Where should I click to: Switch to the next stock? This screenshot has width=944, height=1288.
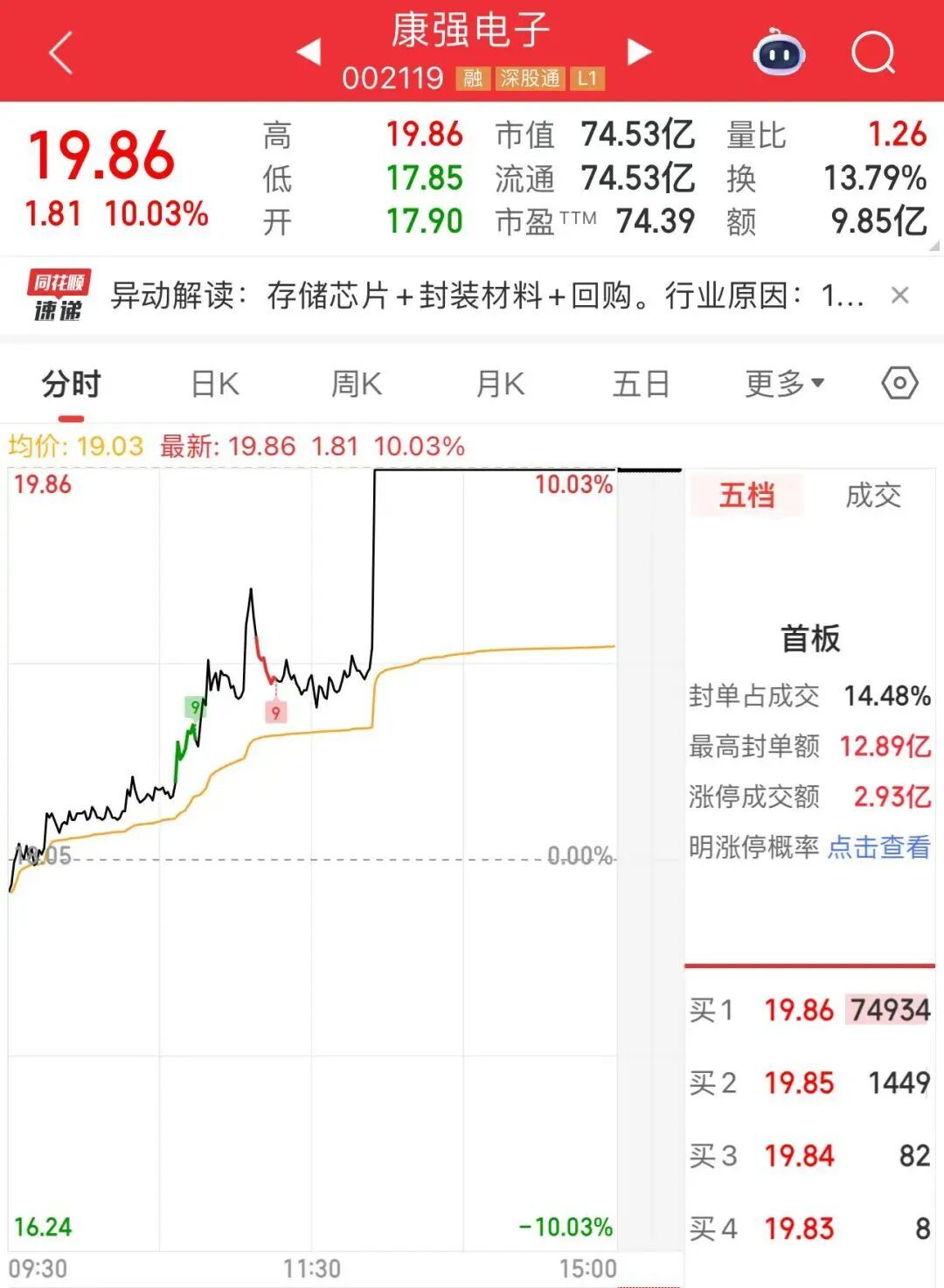point(640,52)
